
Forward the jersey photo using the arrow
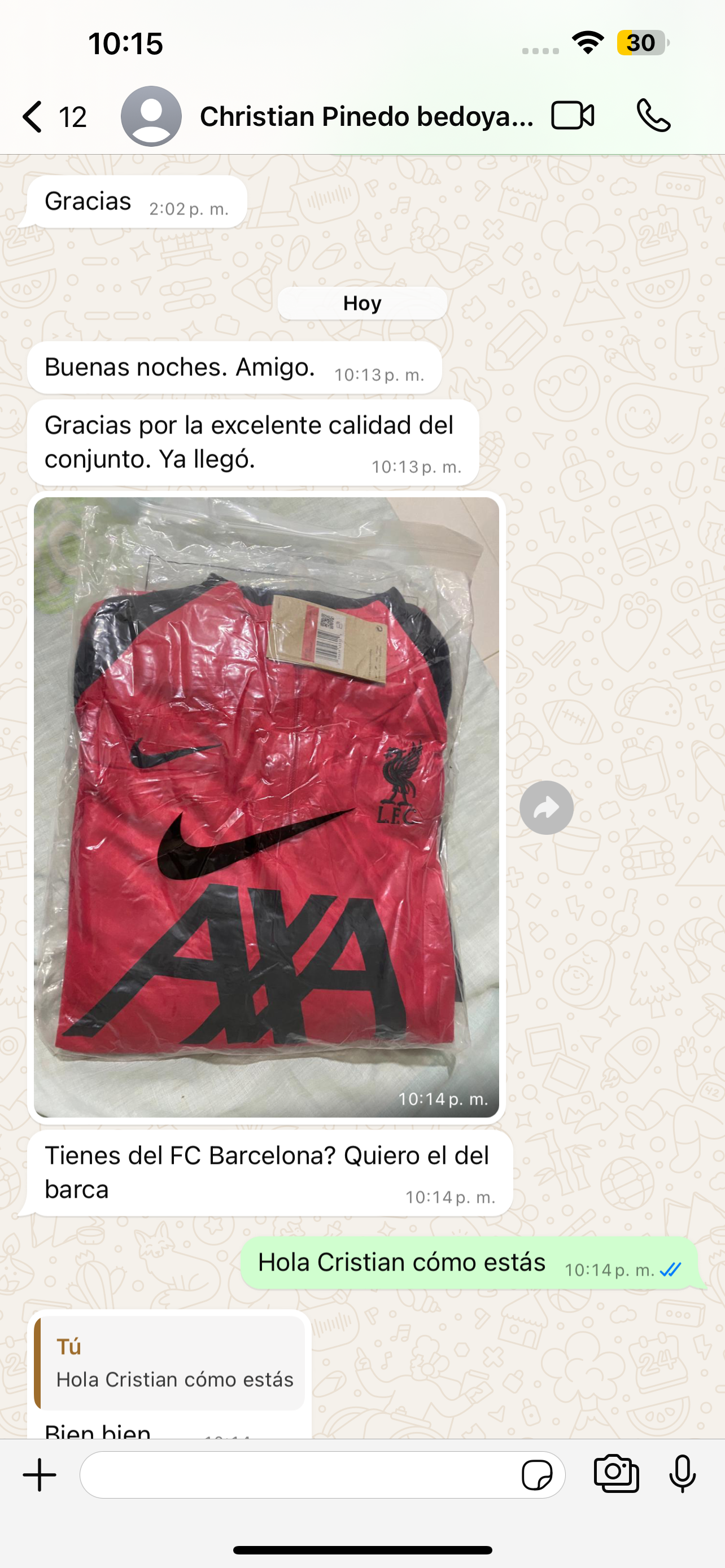pyautogui.click(x=547, y=808)
